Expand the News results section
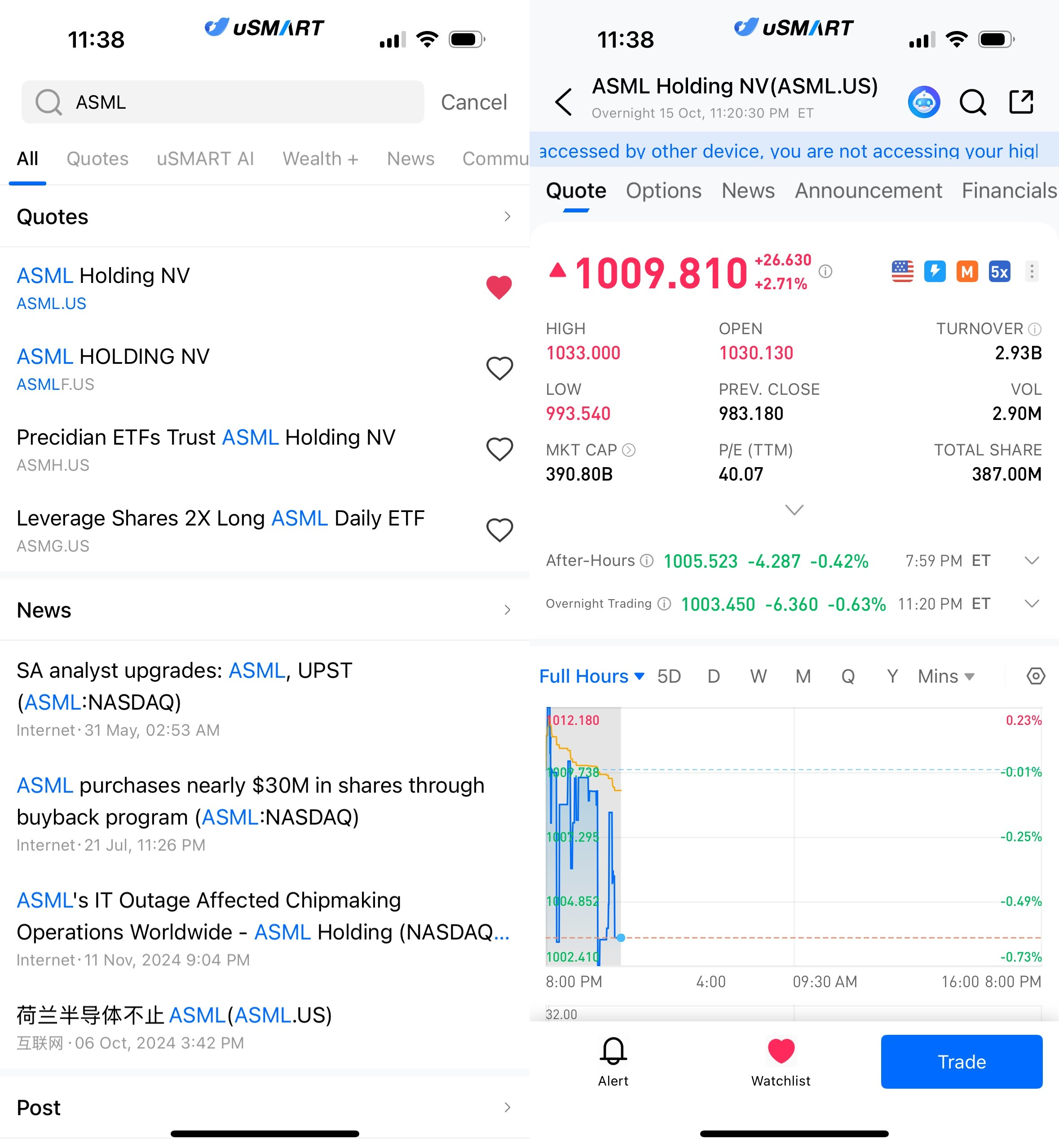The height and width of the screenshot is (1148, 1059). tap(507, 610)
